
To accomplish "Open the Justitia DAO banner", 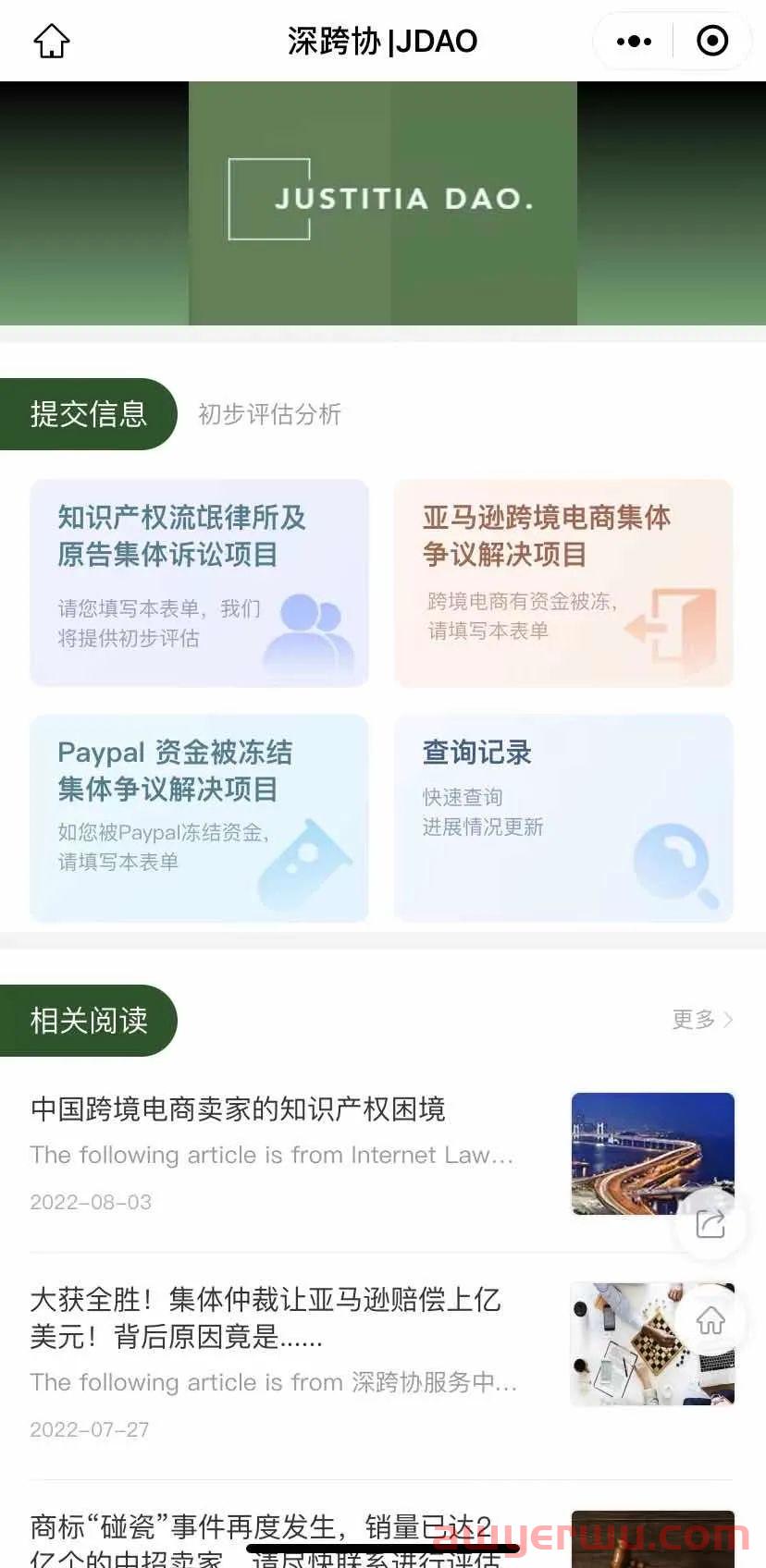I will (382, 202).
